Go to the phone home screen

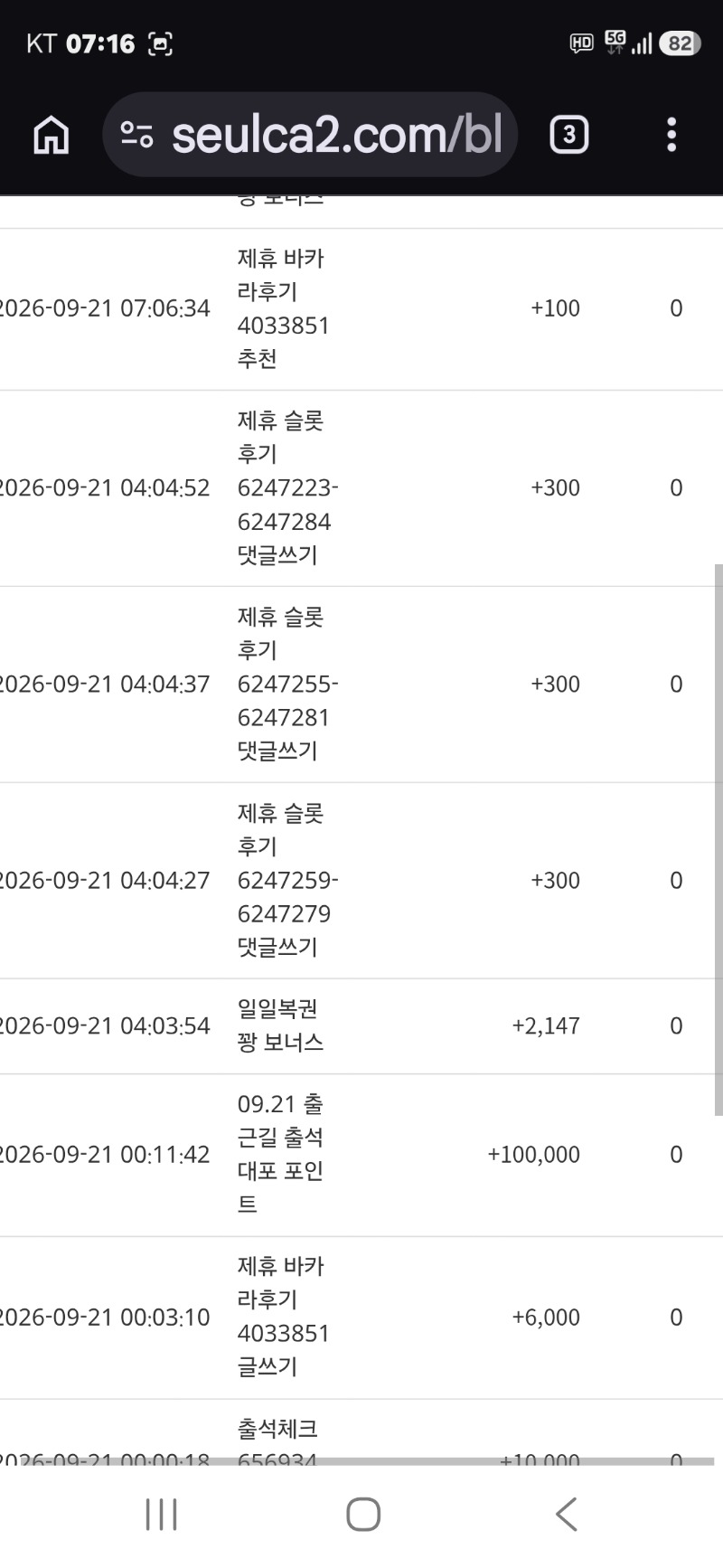click(x=363, y=1514)
